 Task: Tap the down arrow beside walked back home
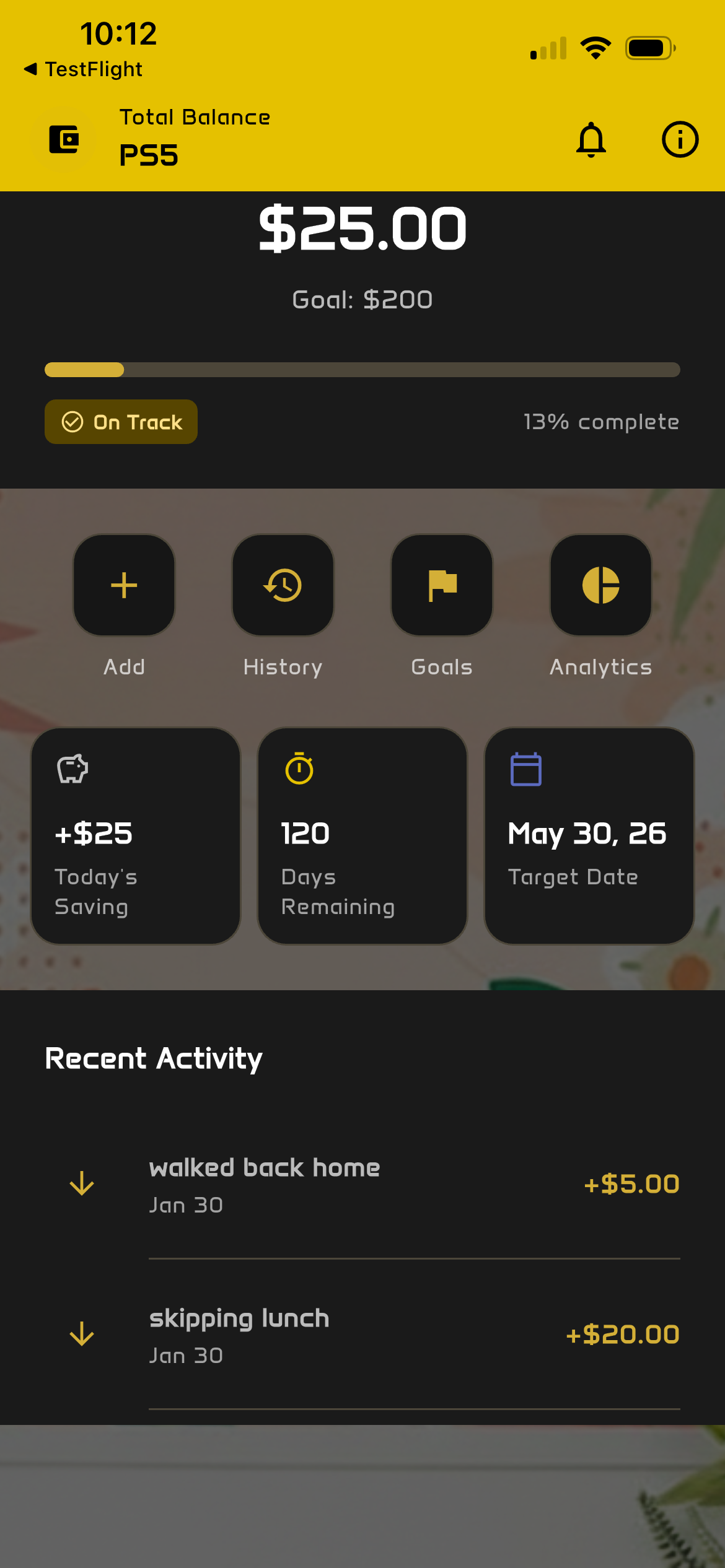coord(82,1183)
